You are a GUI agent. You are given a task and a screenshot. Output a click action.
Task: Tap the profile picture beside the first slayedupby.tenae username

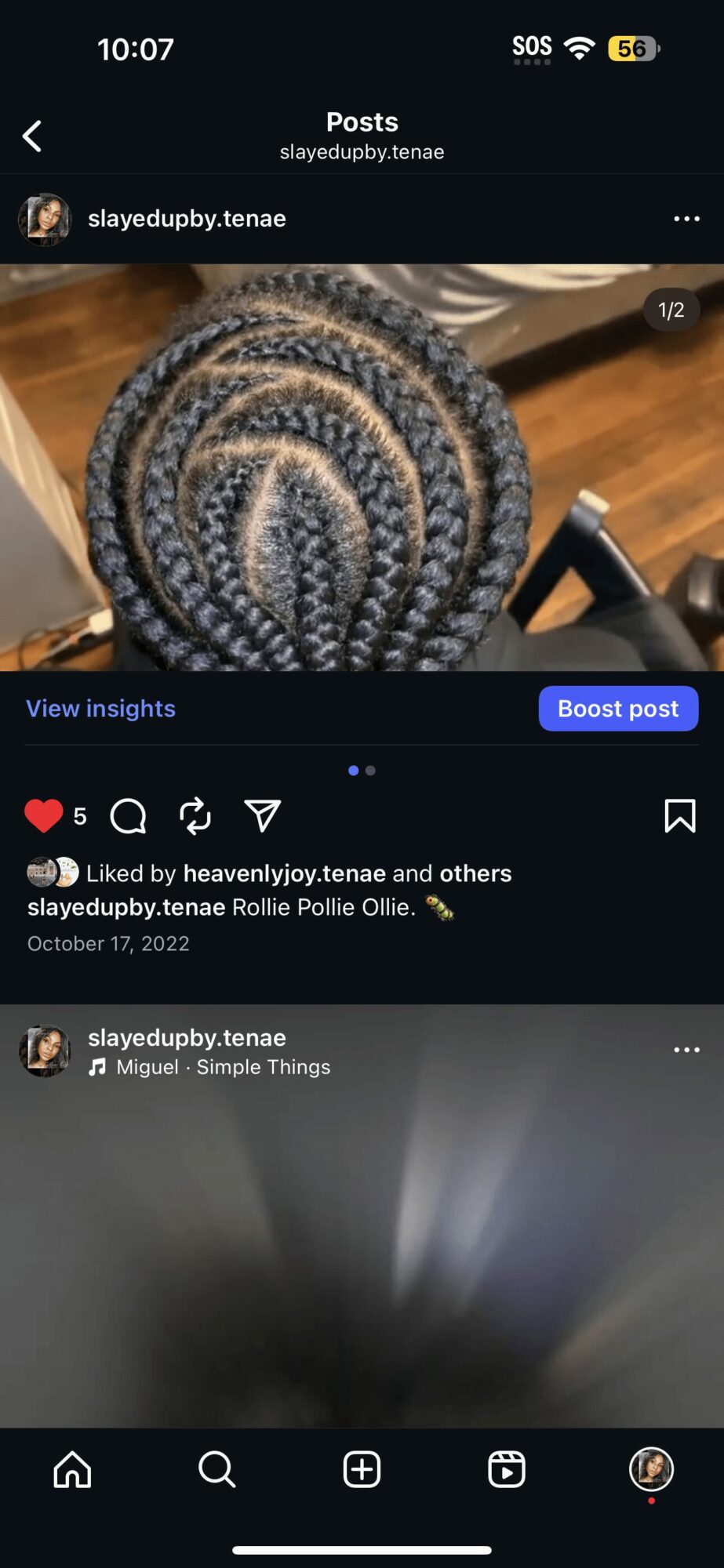45,219
